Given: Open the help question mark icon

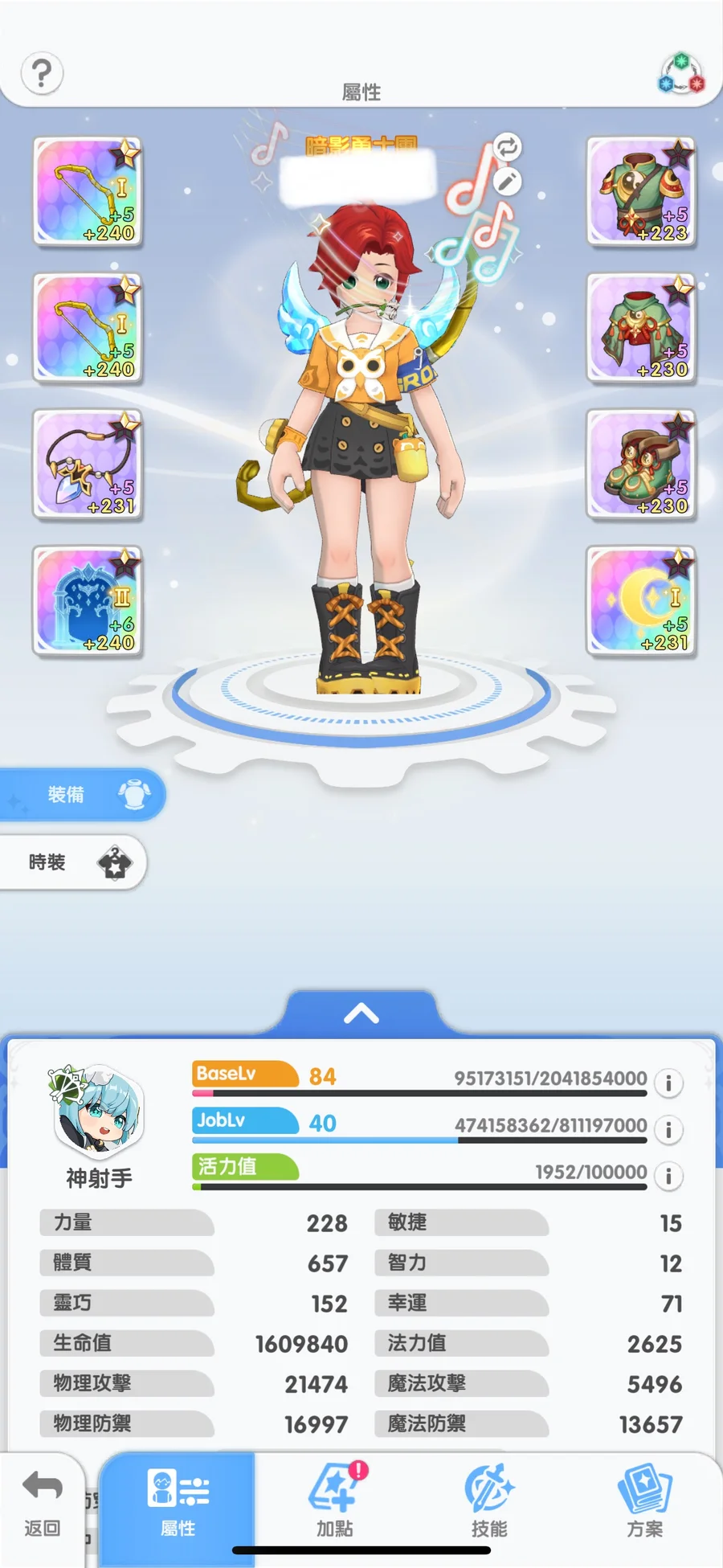Looking at the screenshot, I should [42, 74].
